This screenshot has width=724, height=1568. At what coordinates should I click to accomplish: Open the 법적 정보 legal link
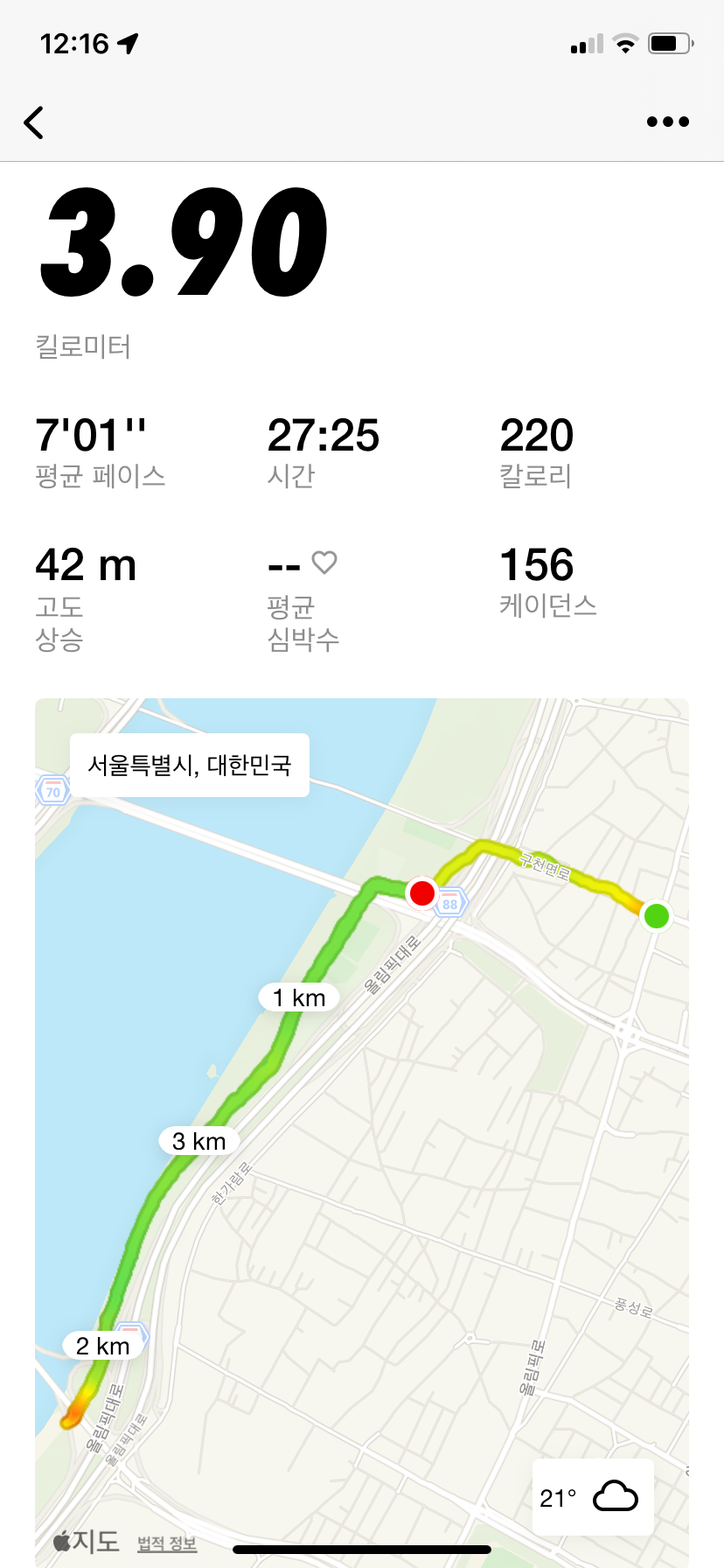[x=167, y=1543]
